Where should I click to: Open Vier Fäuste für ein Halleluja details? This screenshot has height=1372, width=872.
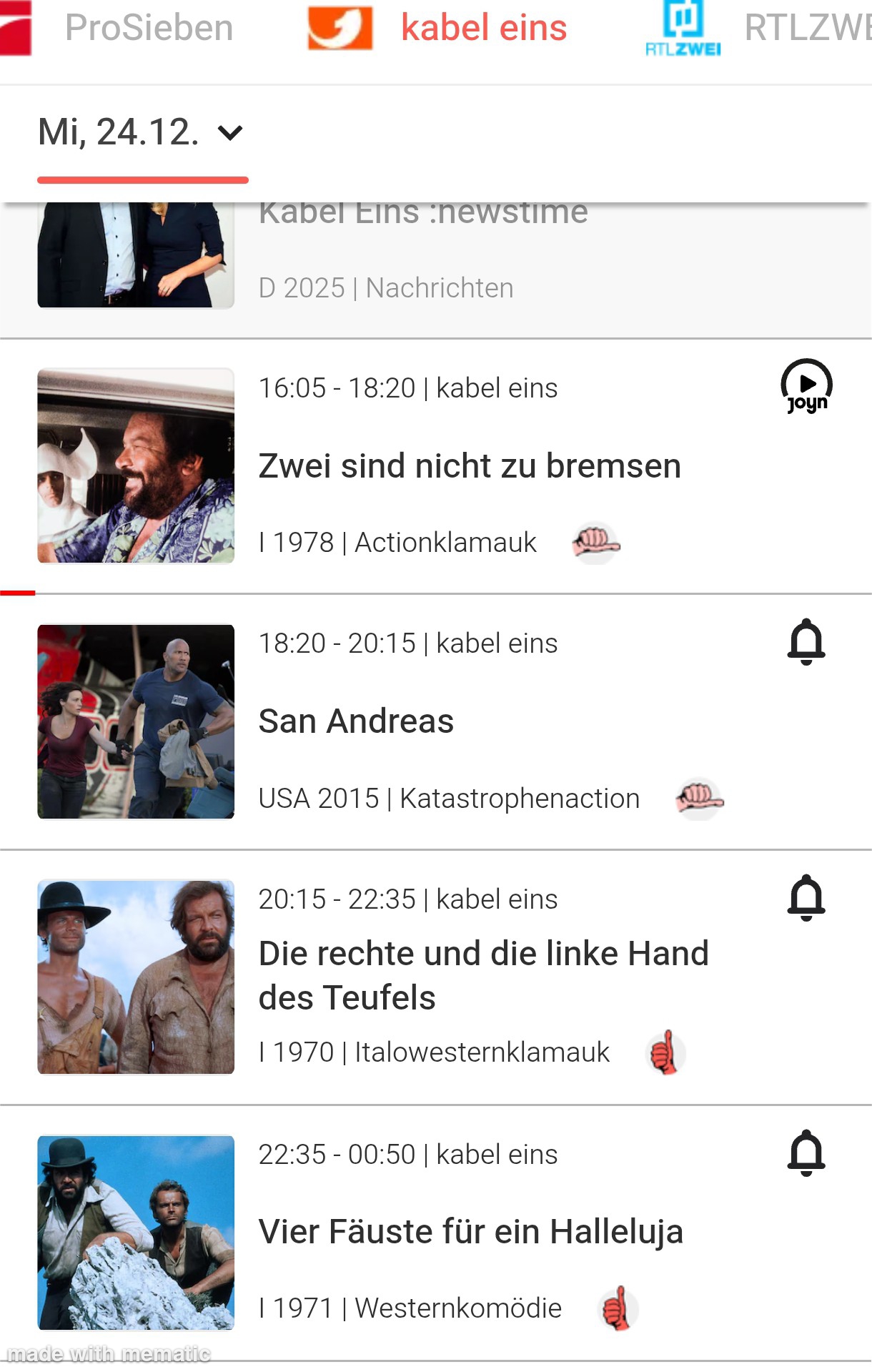470,1232
